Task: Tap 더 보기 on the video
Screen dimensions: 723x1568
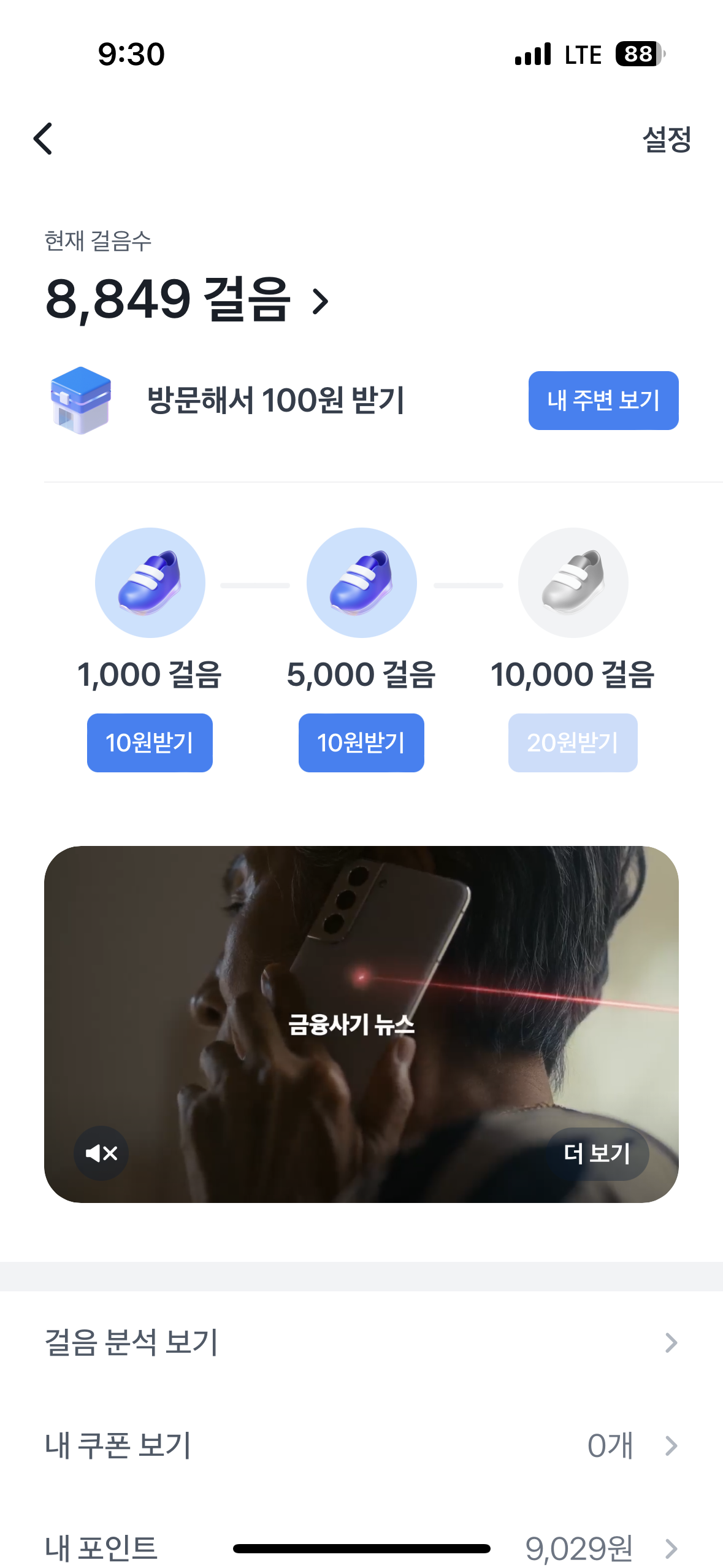Action: [597, 1153]
